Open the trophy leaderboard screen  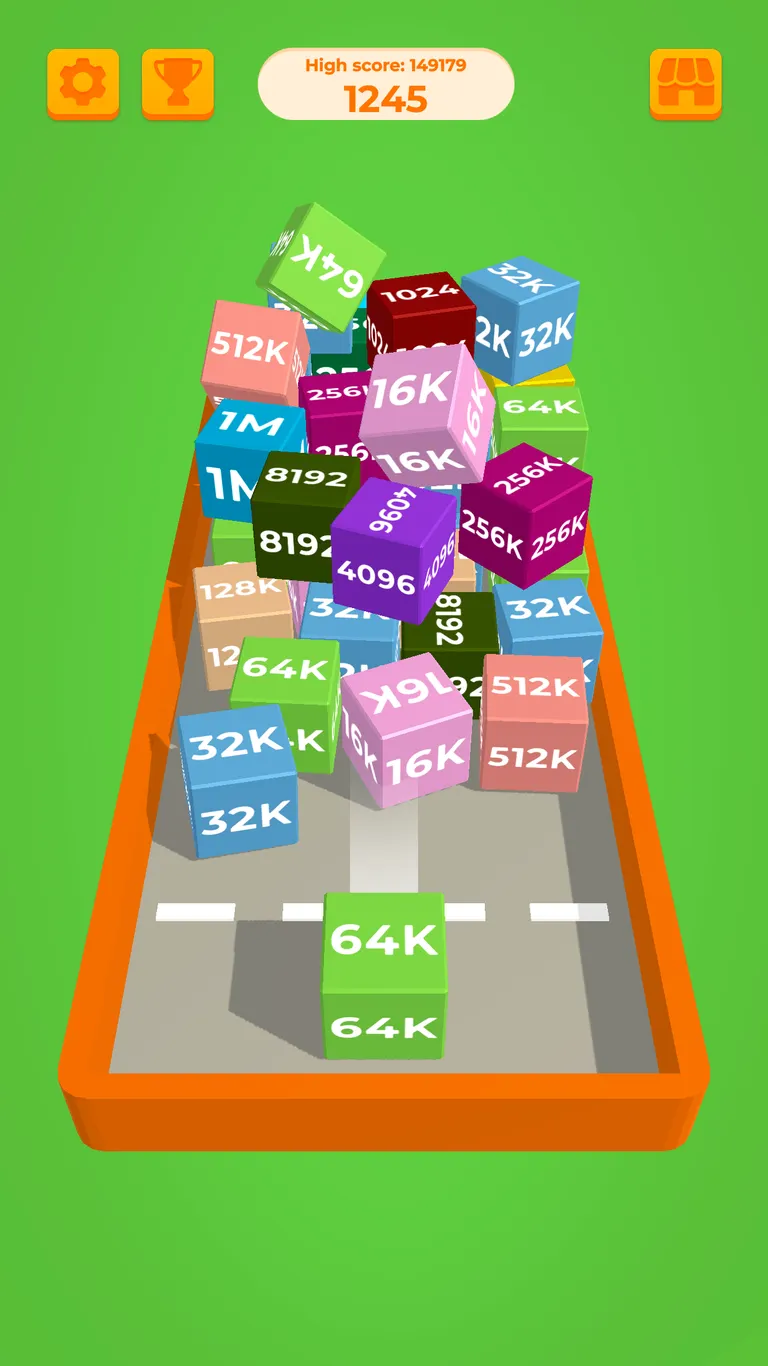coord(178,84)
